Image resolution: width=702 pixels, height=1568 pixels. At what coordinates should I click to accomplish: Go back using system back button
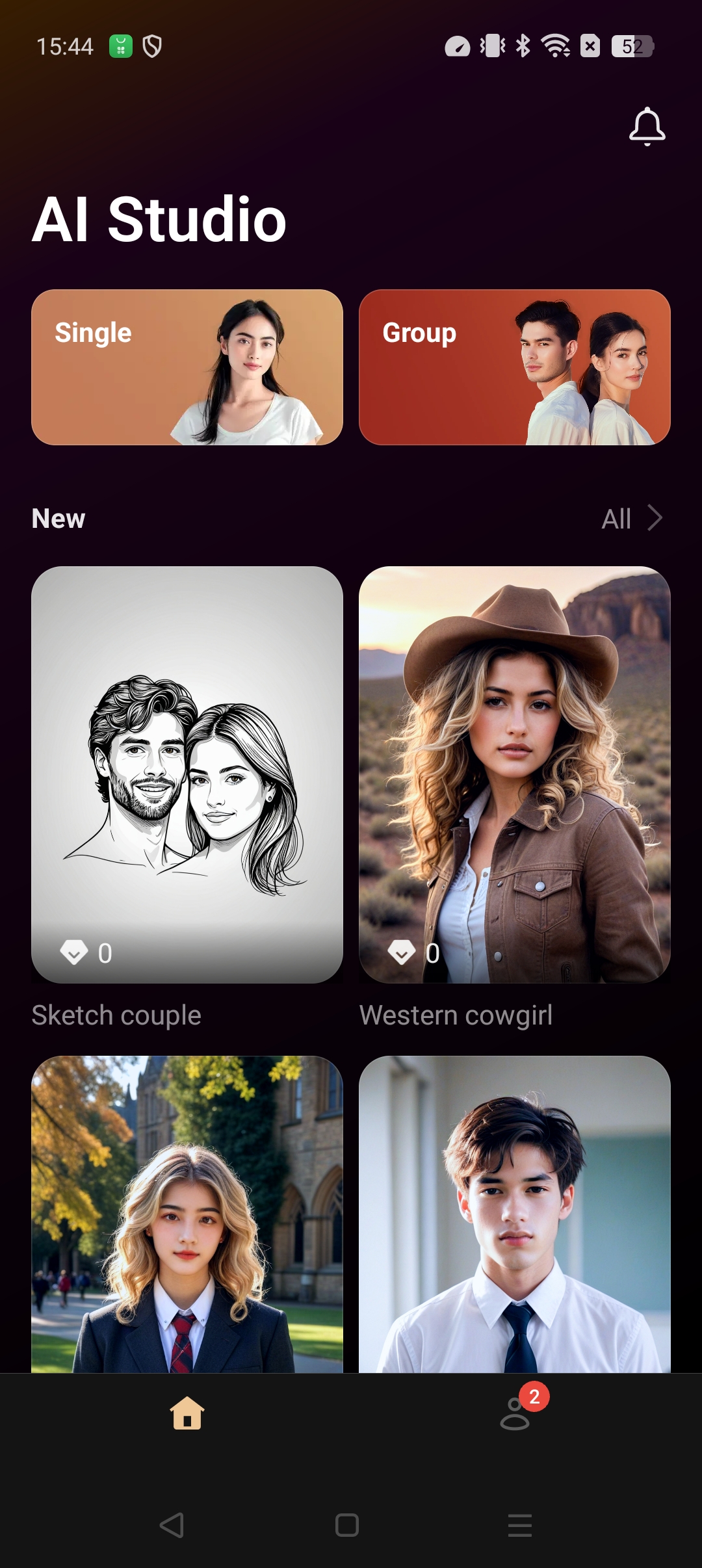coord(172,1525)
